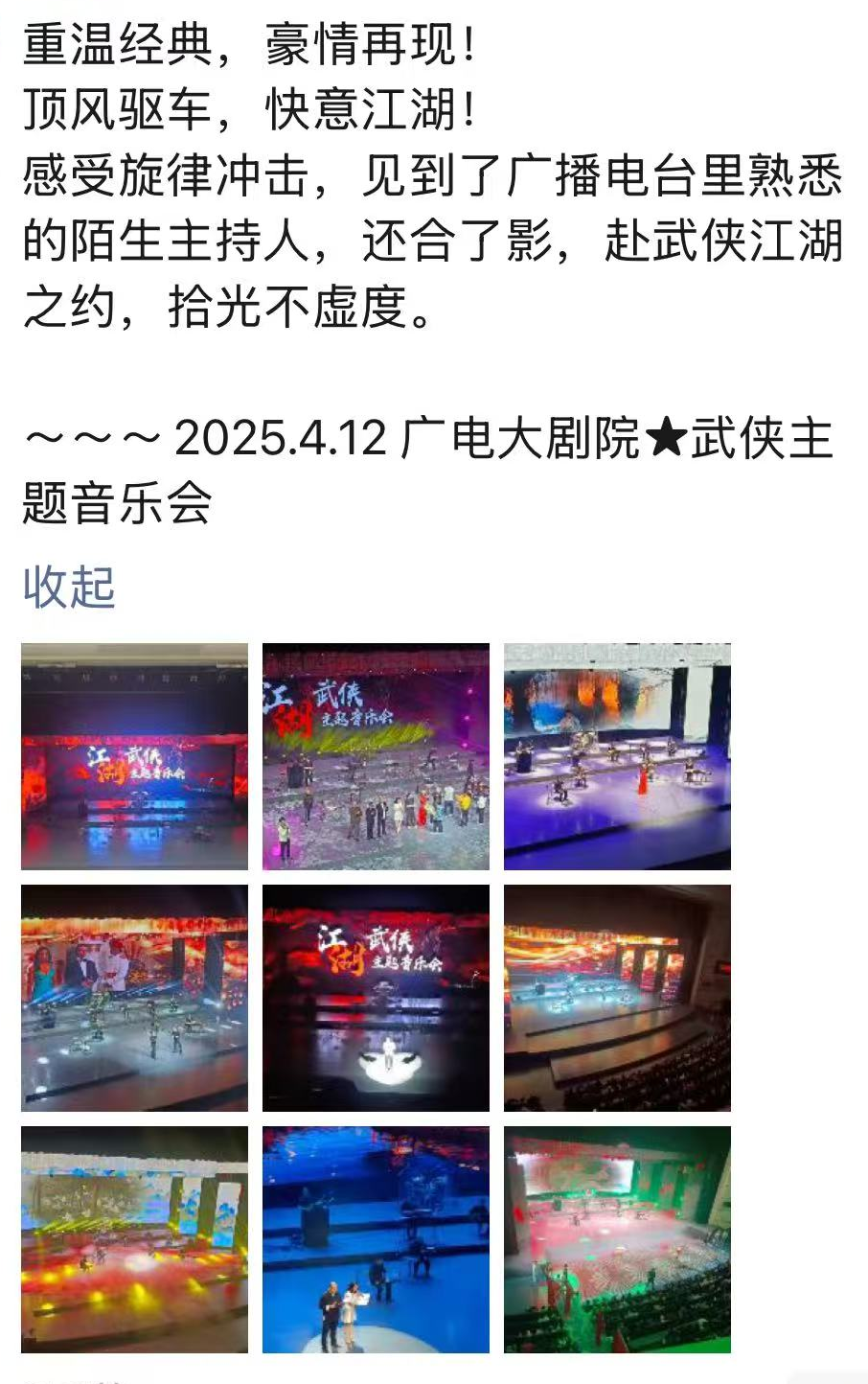The height and width of the screenshot is (1384, 868).
Task: Open the photo of performers lined up in confetti
Action: (x=376, y=756)
